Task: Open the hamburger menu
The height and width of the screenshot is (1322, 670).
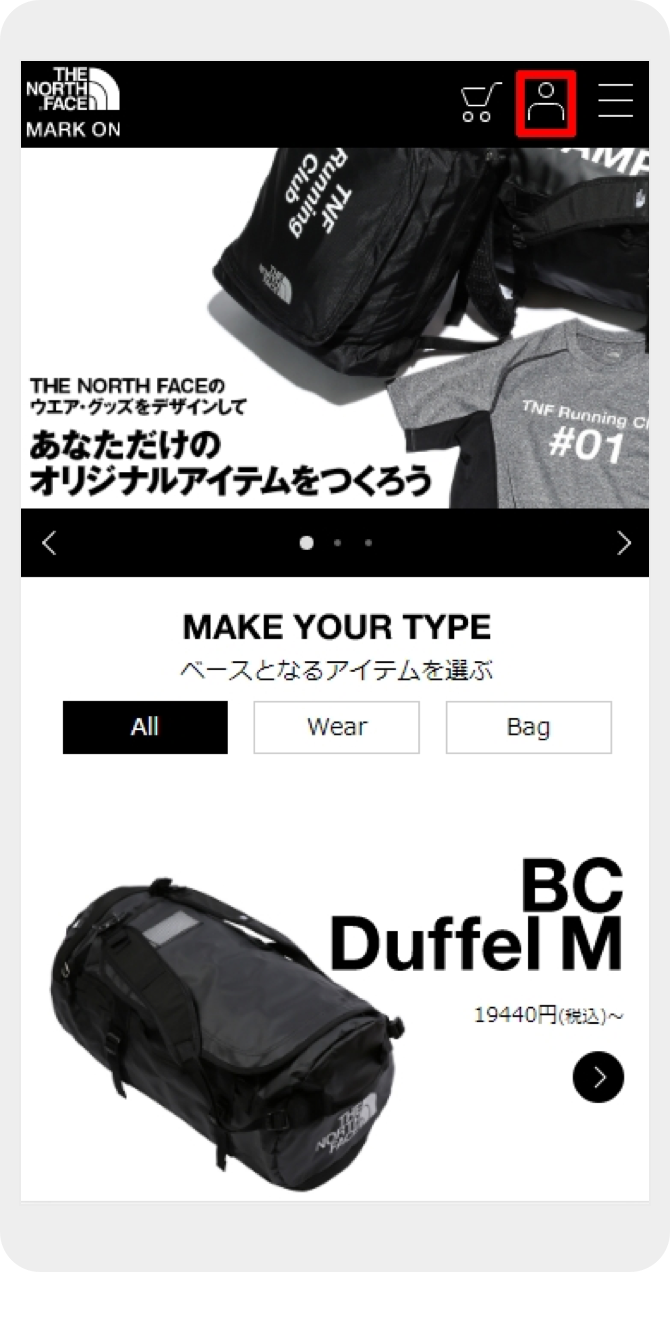Action: click(615, 102)
